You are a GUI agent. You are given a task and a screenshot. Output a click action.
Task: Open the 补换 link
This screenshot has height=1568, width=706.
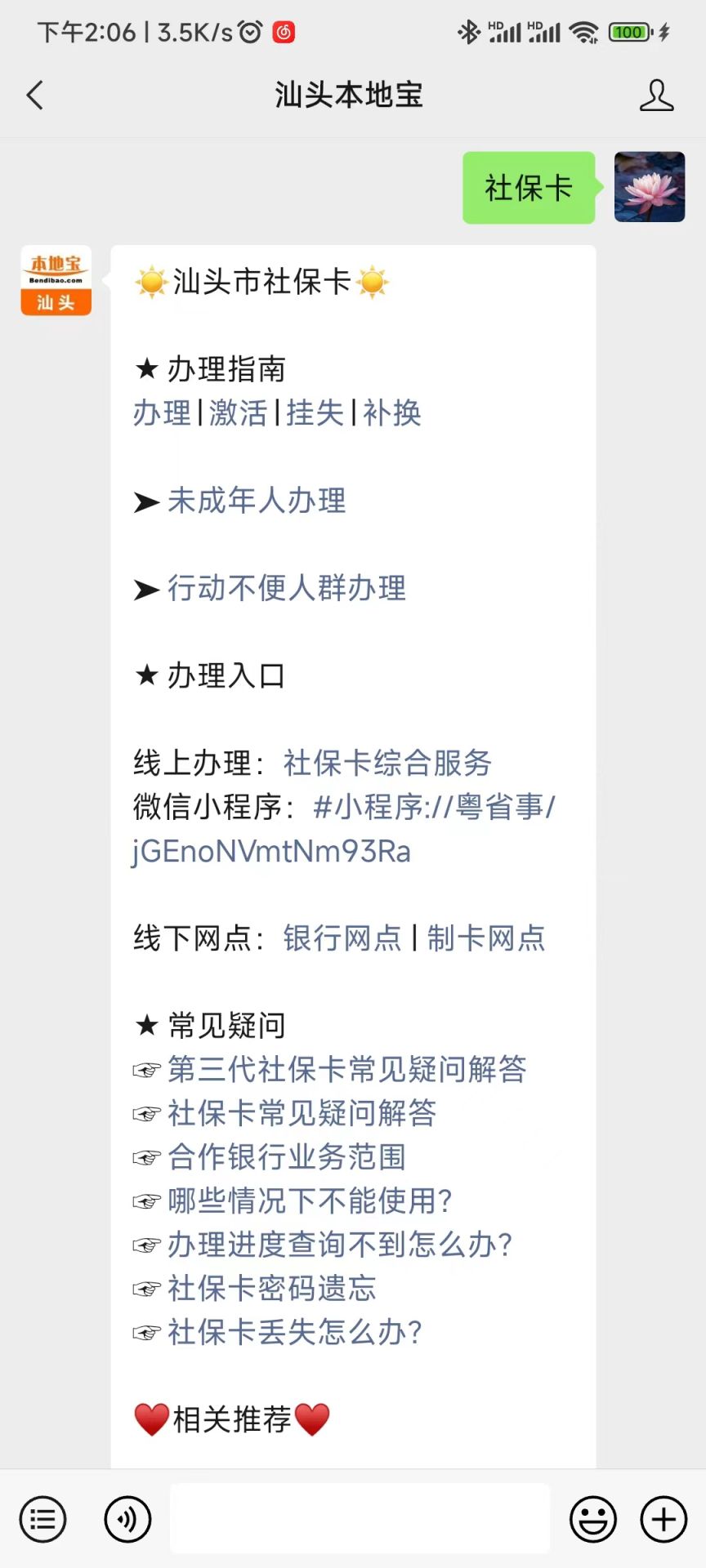point(392,412)
